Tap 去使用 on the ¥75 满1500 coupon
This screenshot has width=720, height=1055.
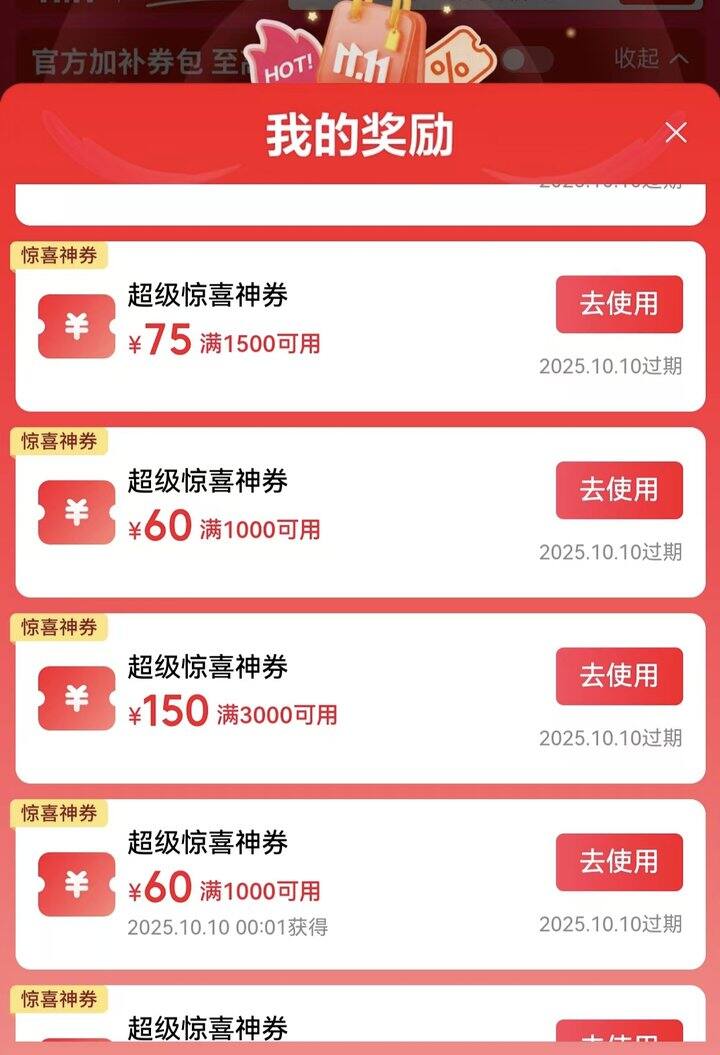tap(619, 304)
